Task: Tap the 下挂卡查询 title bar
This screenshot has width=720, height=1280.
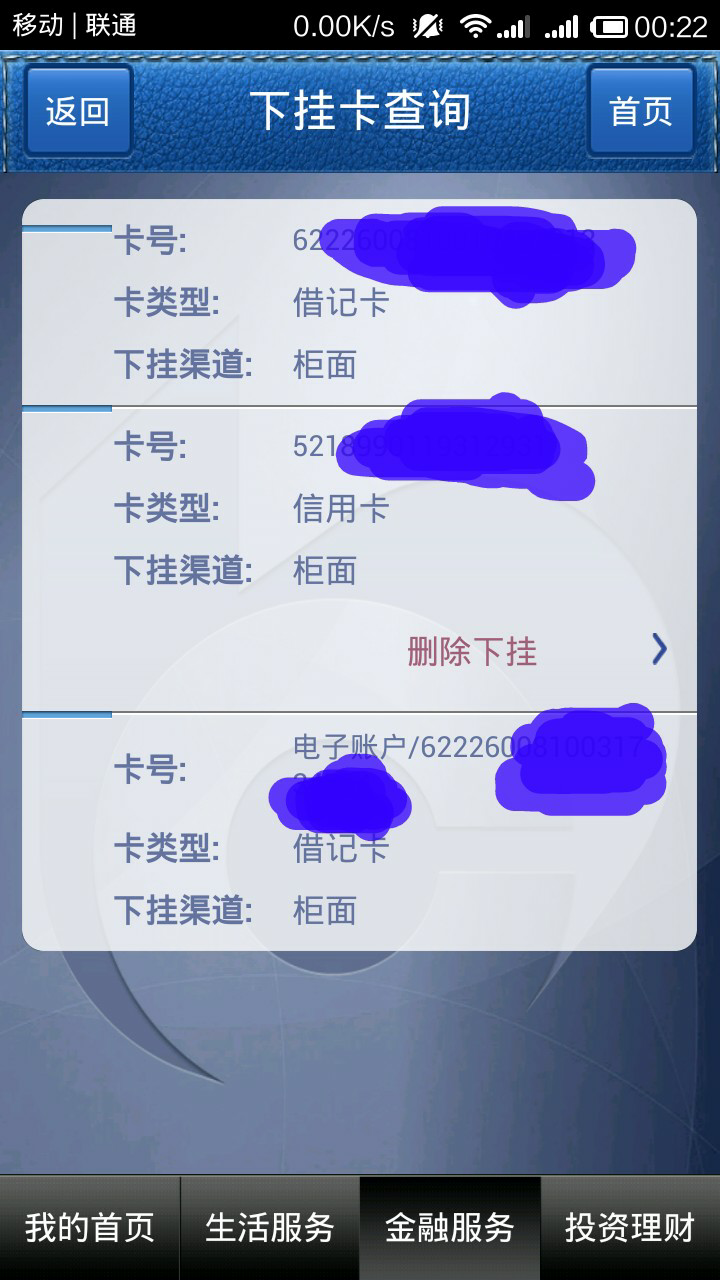Action: click(x=360, y=111)
